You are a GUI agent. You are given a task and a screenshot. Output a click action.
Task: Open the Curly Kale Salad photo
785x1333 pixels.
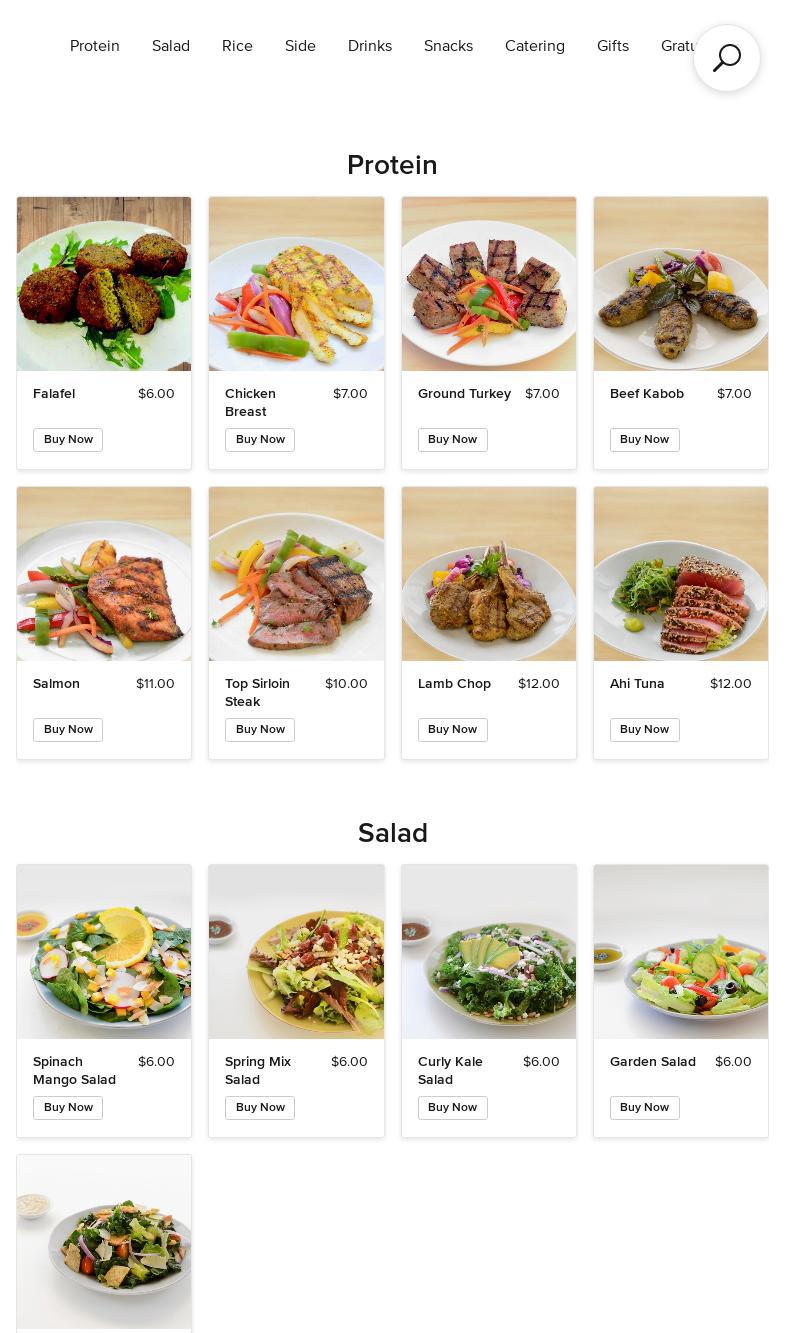tap(489, 952)
